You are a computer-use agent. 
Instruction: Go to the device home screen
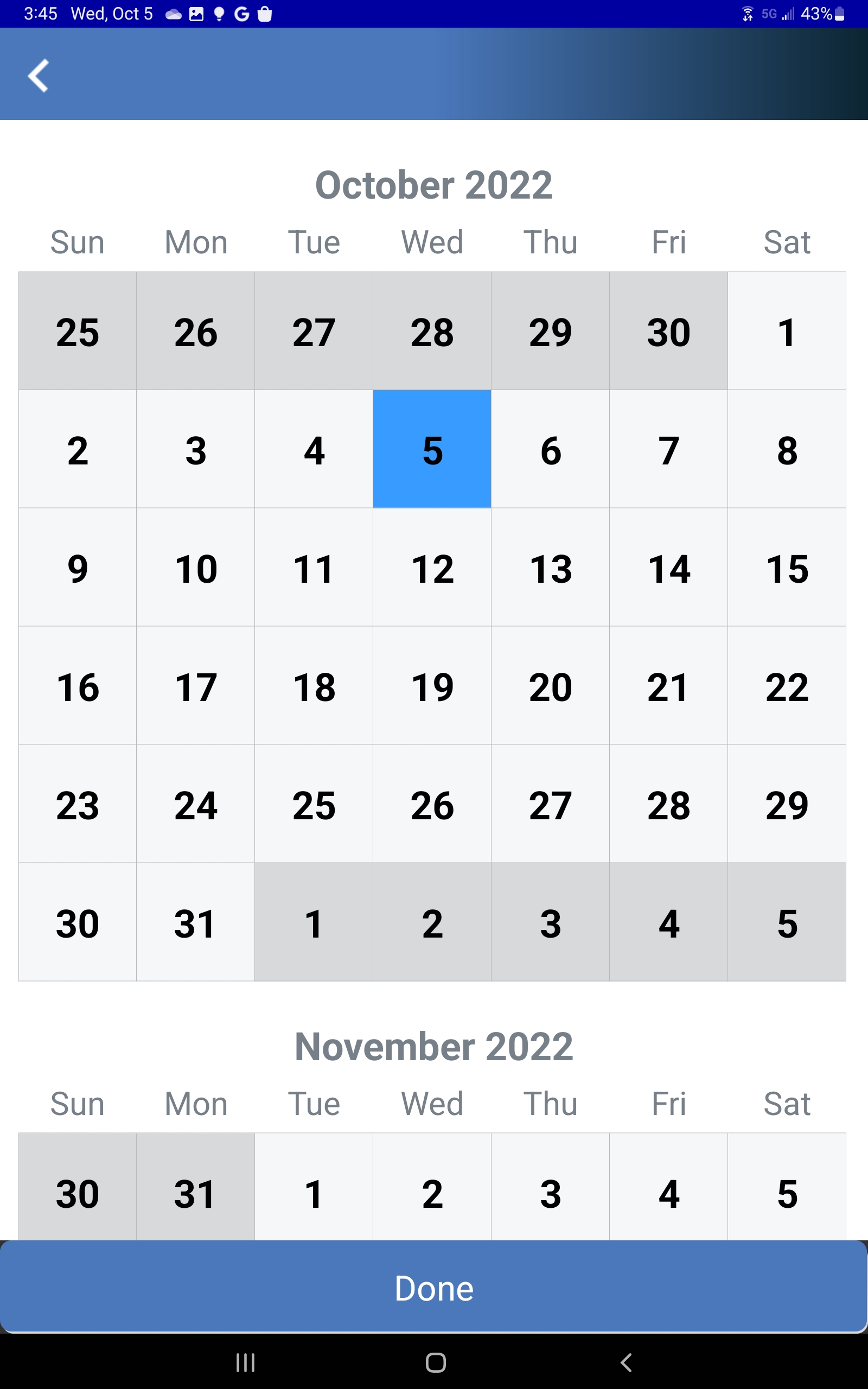tap(435, 1362)
